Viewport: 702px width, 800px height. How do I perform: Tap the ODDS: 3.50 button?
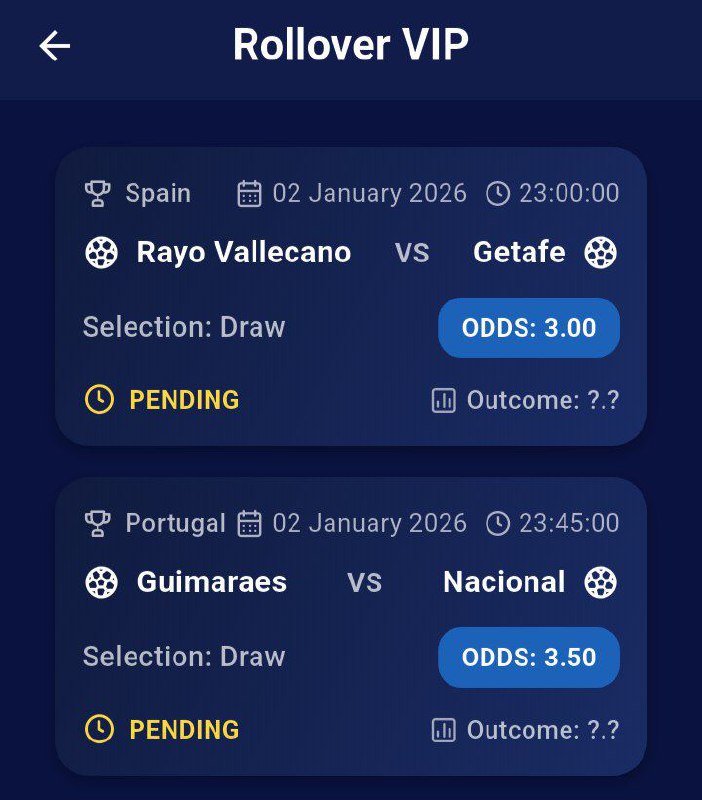(x=528, y=657)
